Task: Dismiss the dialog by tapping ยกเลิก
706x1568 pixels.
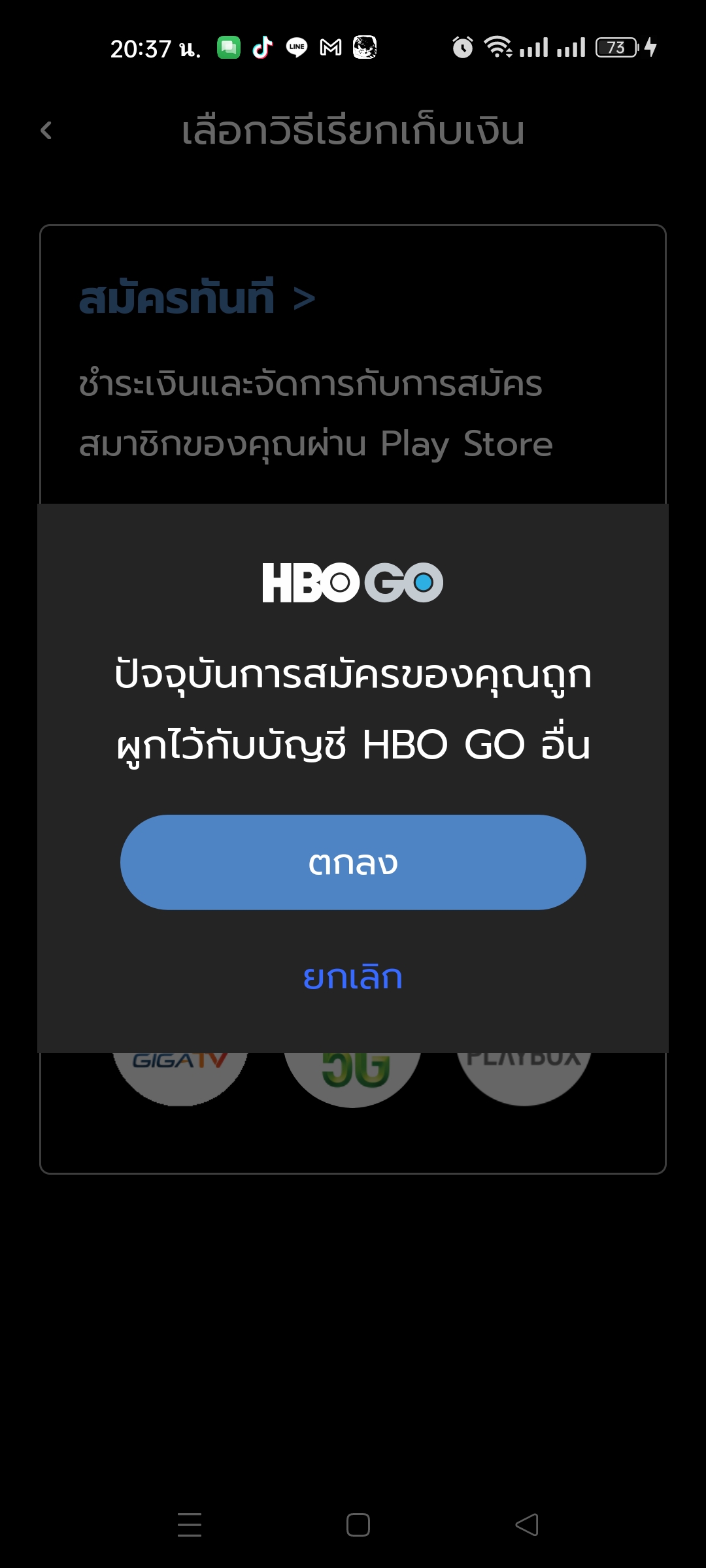Action: pos(353,977)
